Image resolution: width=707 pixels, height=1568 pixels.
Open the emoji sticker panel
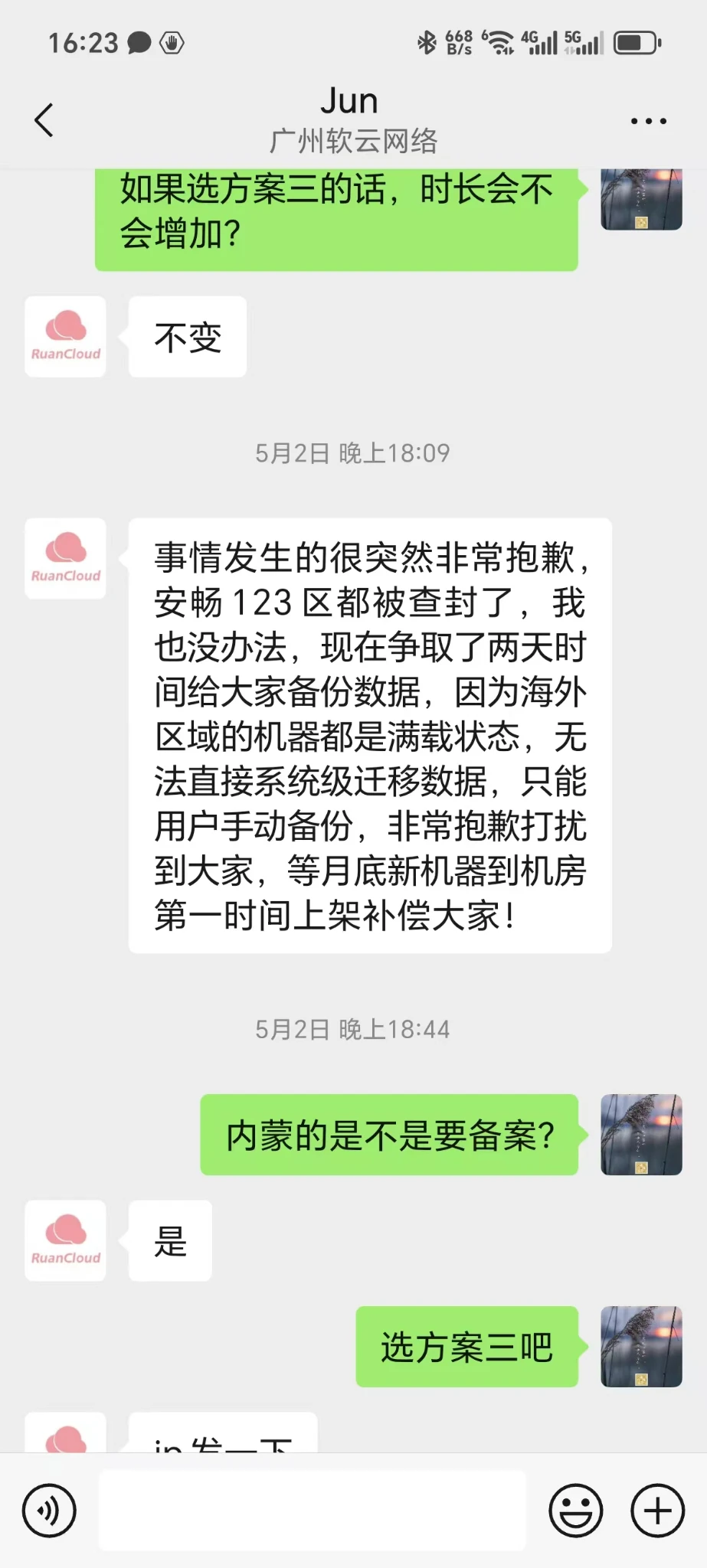pos(575,1511)
